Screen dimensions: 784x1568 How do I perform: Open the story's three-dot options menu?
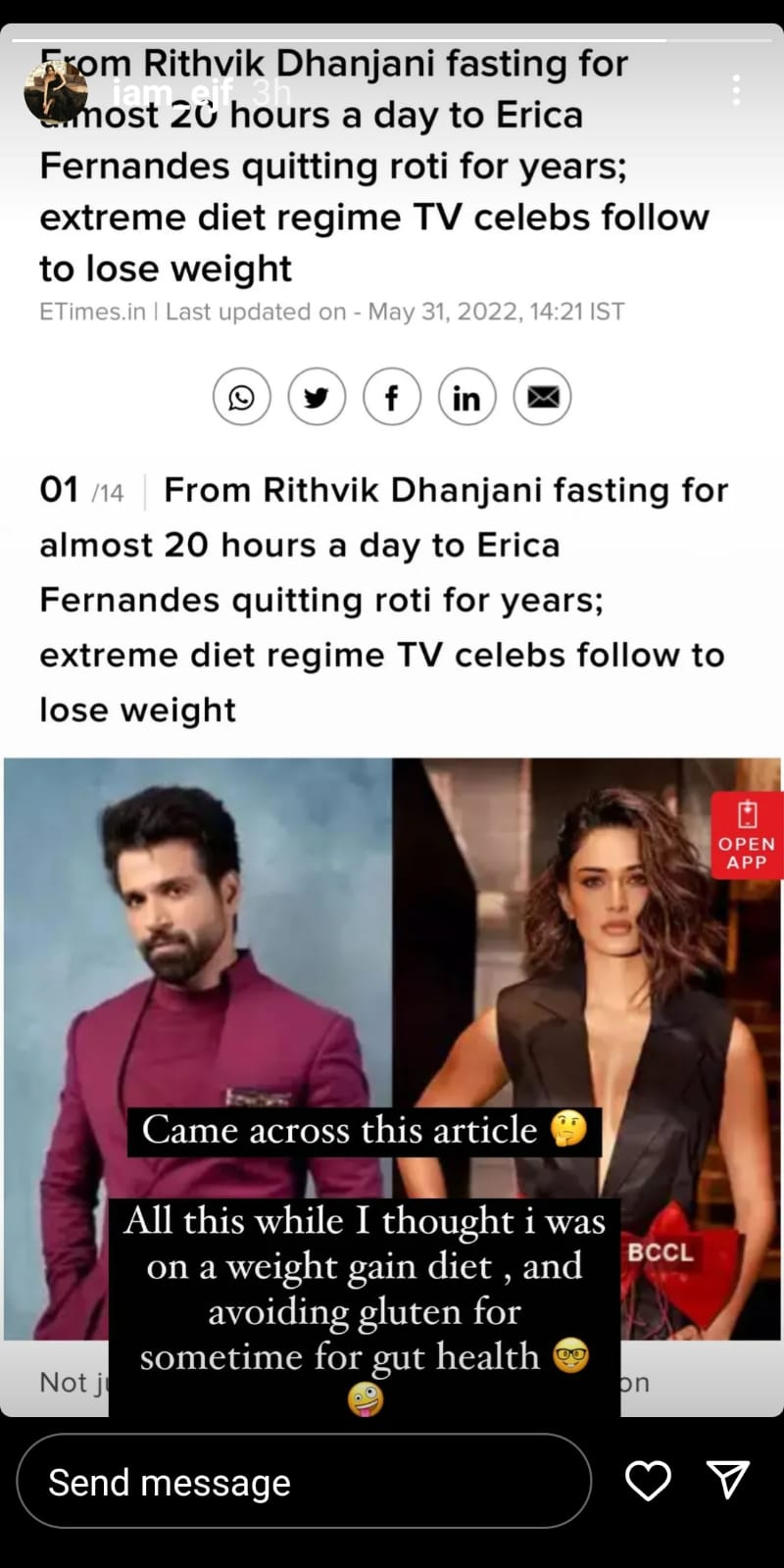[736, 91]
